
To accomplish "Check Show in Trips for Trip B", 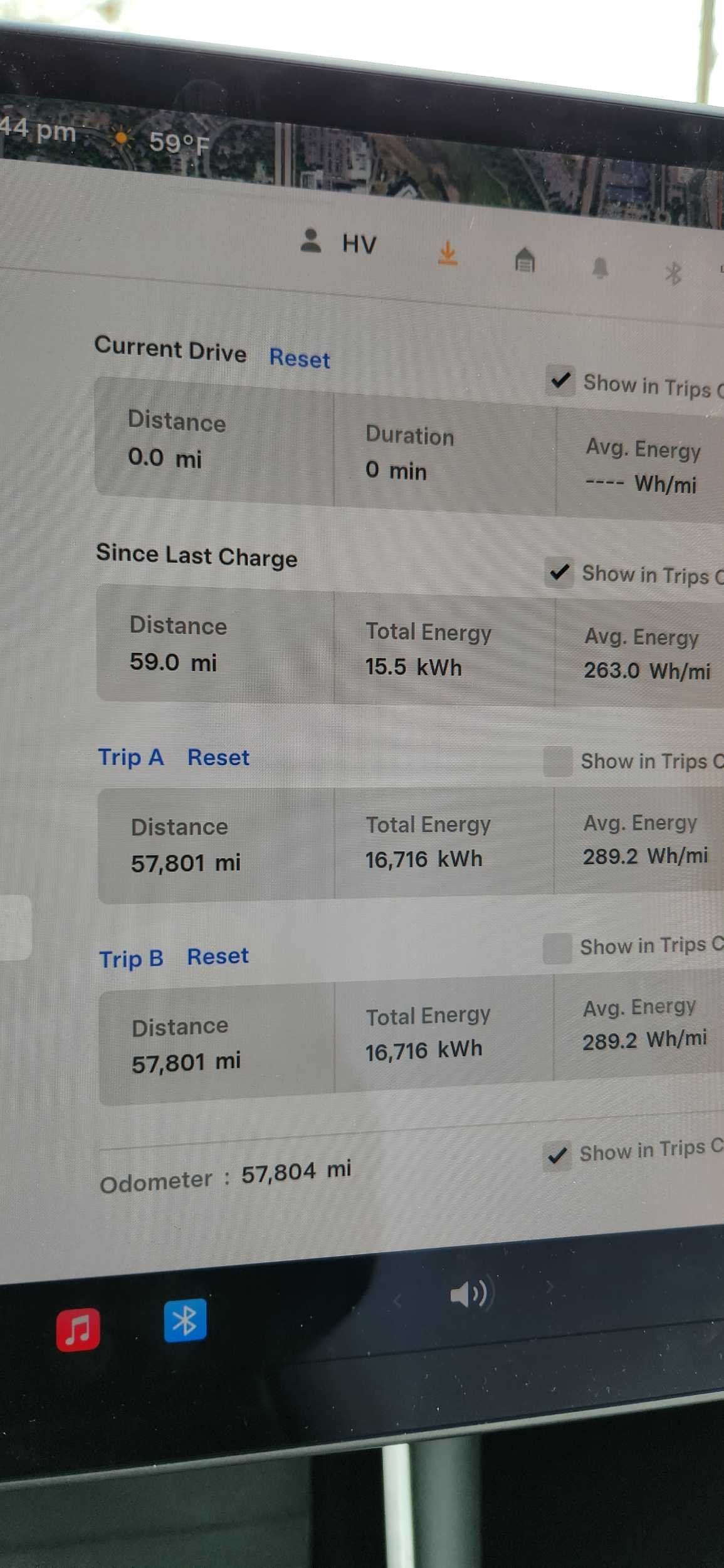I will click(x=557, y=948).
